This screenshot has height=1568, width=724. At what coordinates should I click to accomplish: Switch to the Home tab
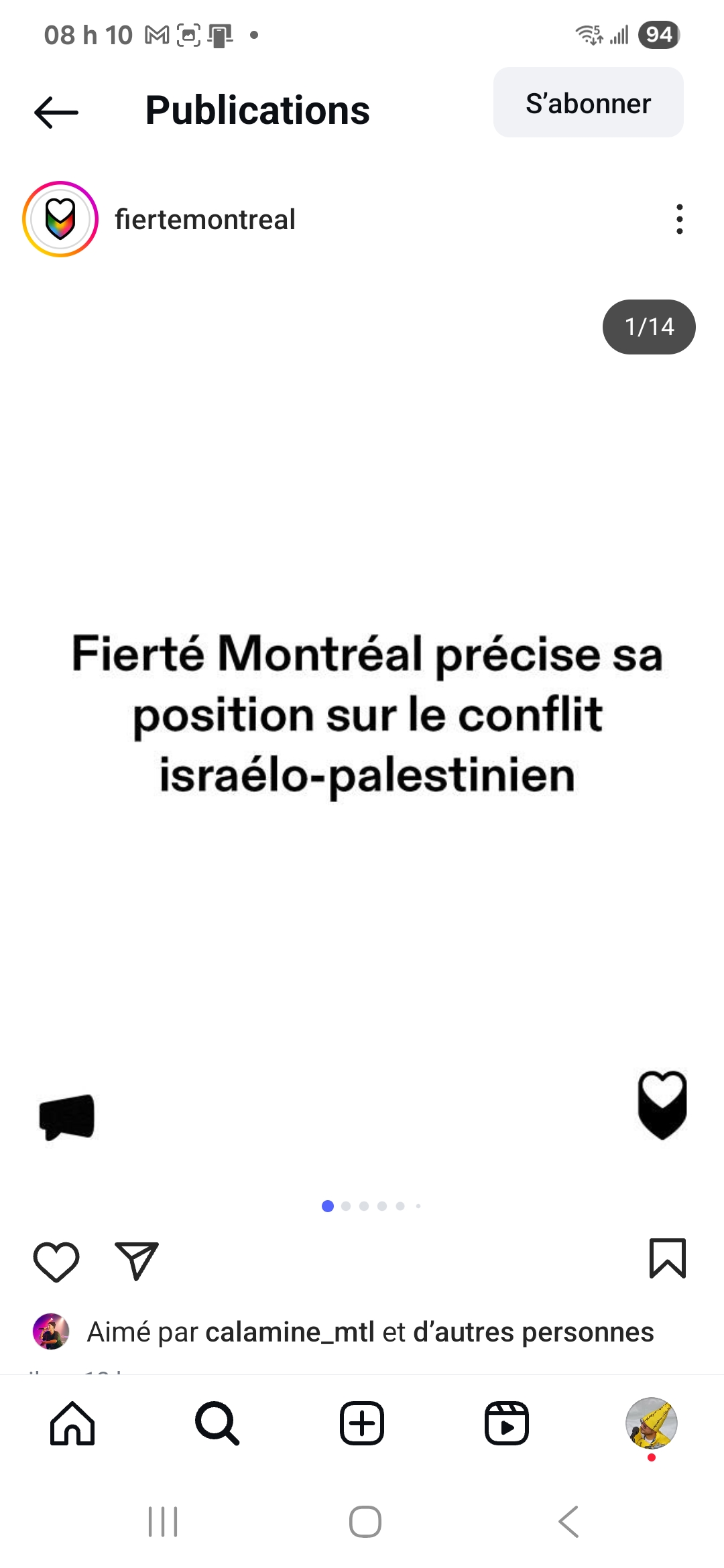tap(72, 1423)
